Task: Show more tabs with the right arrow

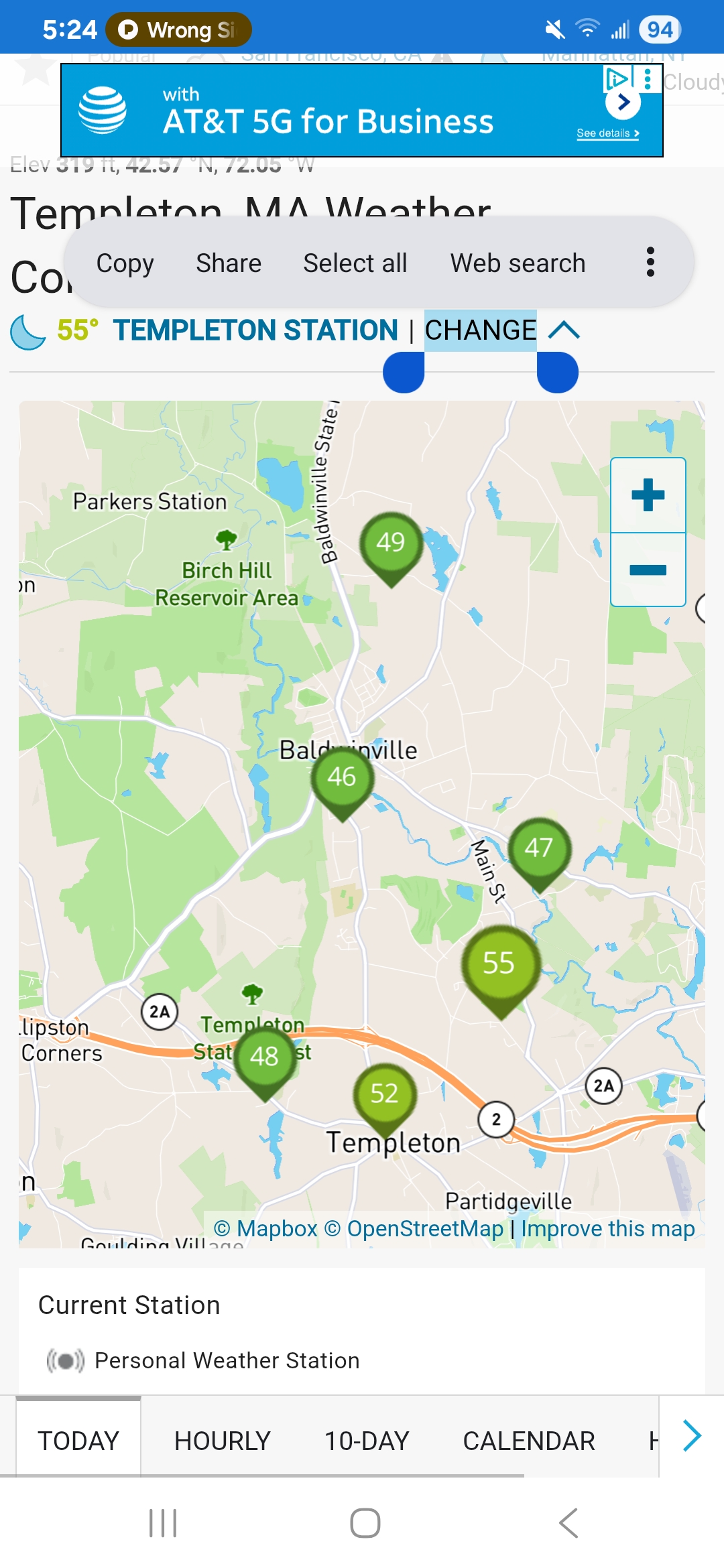Action: 692,1436
